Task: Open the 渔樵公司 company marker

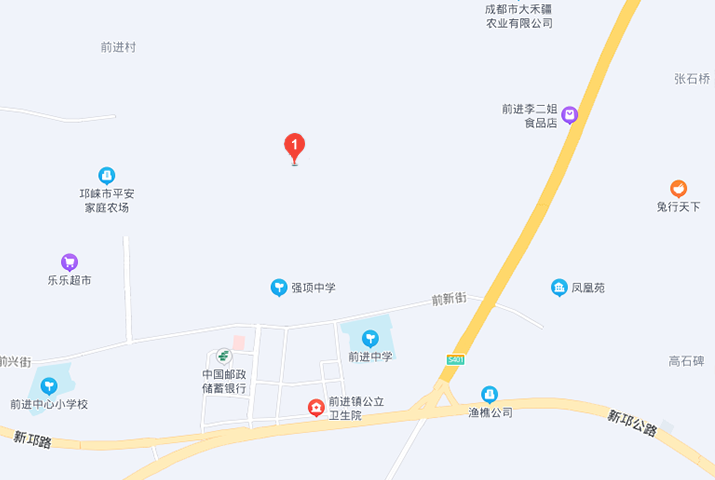Action: tap(489, 394)
